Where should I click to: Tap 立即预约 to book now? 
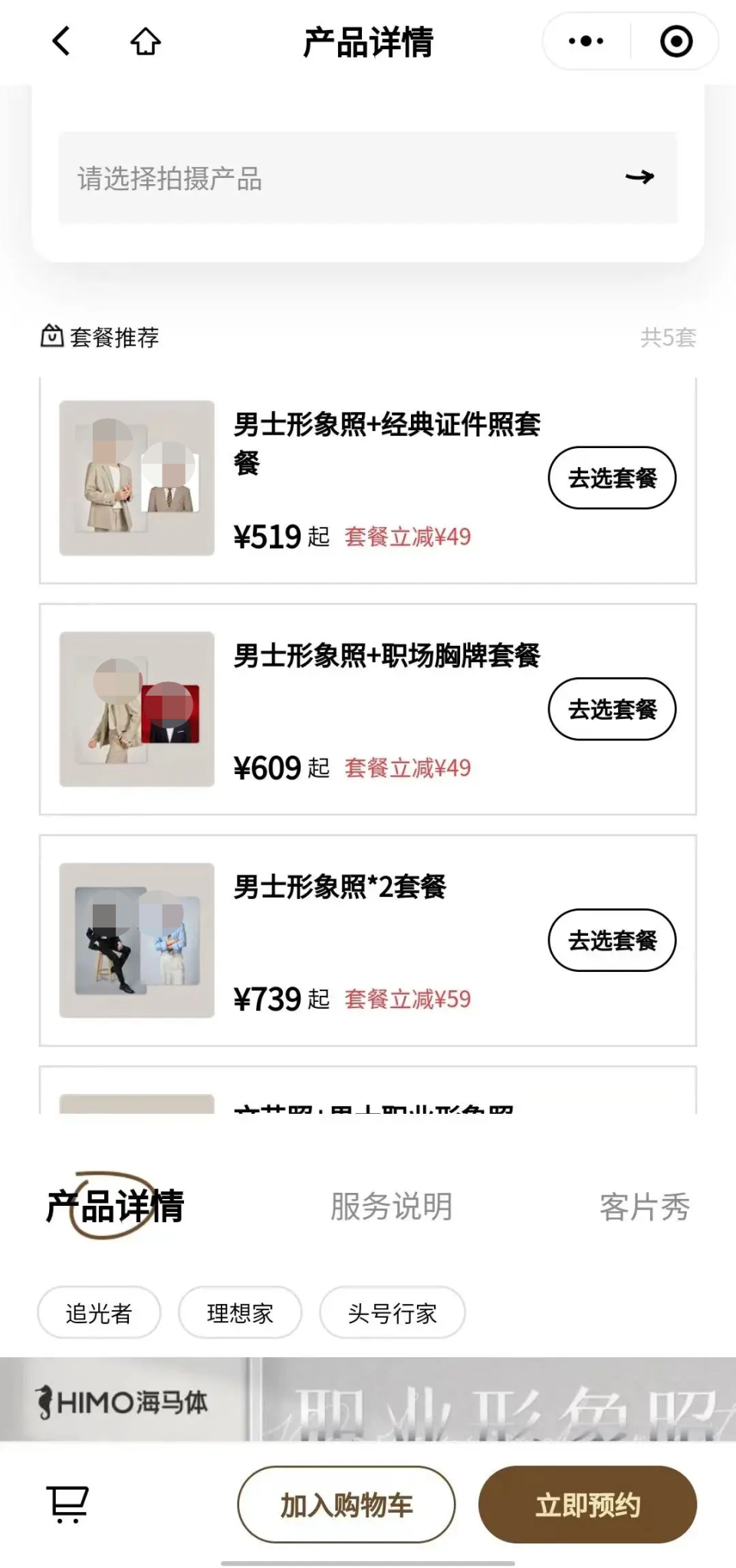pyautogui.click(x=587, y=1504)
